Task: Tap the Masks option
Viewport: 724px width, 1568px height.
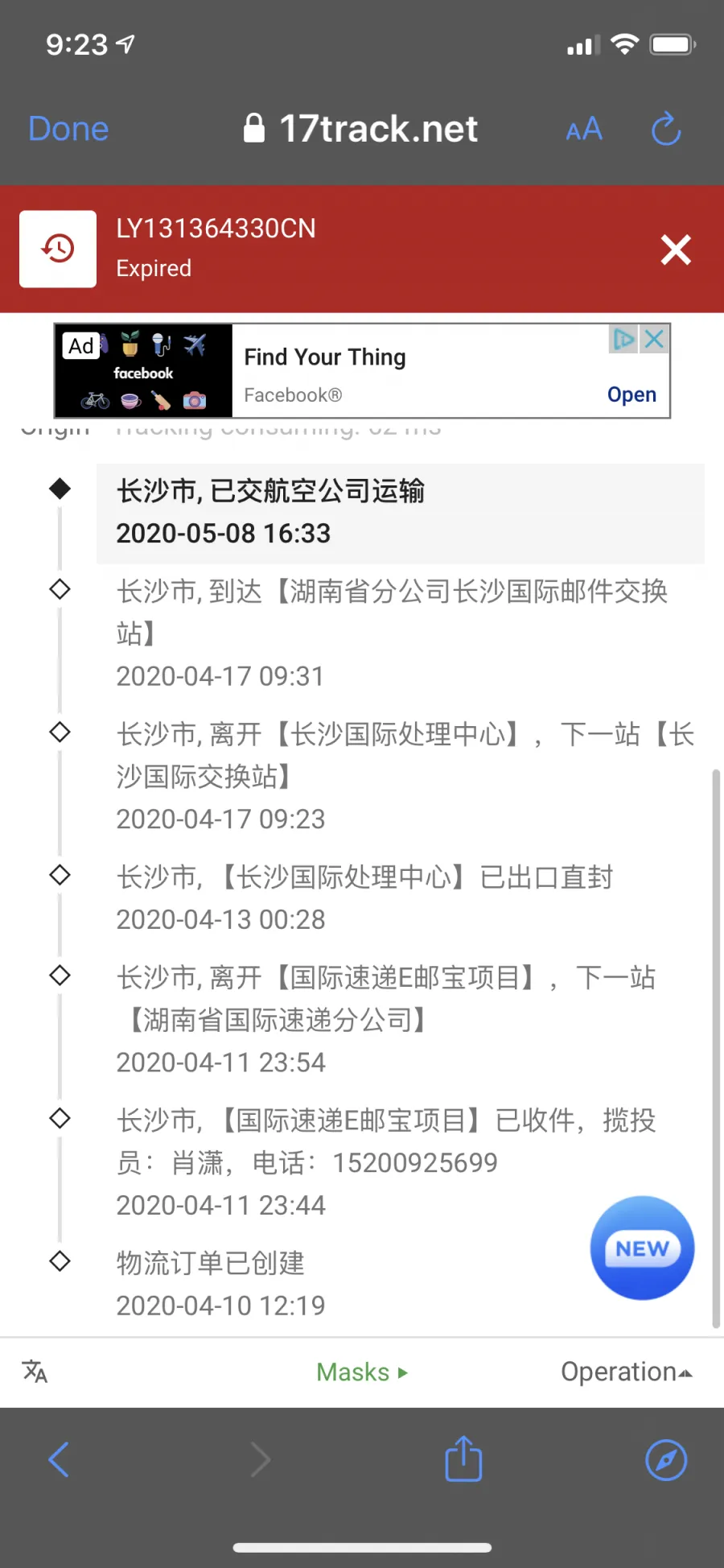Action: [362, 1372]
